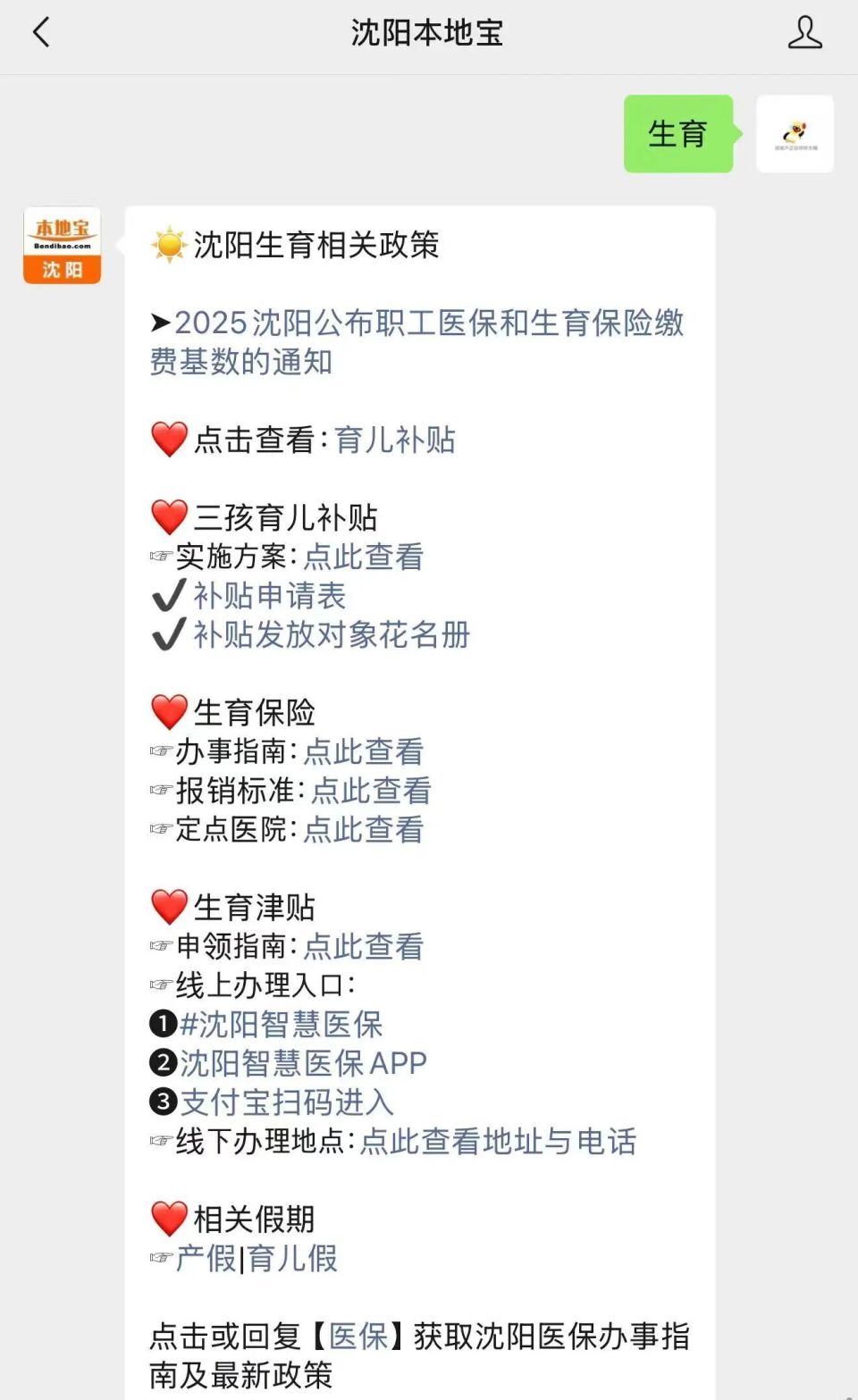Tap your own user avatar beside 生育
This screenshot has height=1400, width=858.
click(796, 136)
